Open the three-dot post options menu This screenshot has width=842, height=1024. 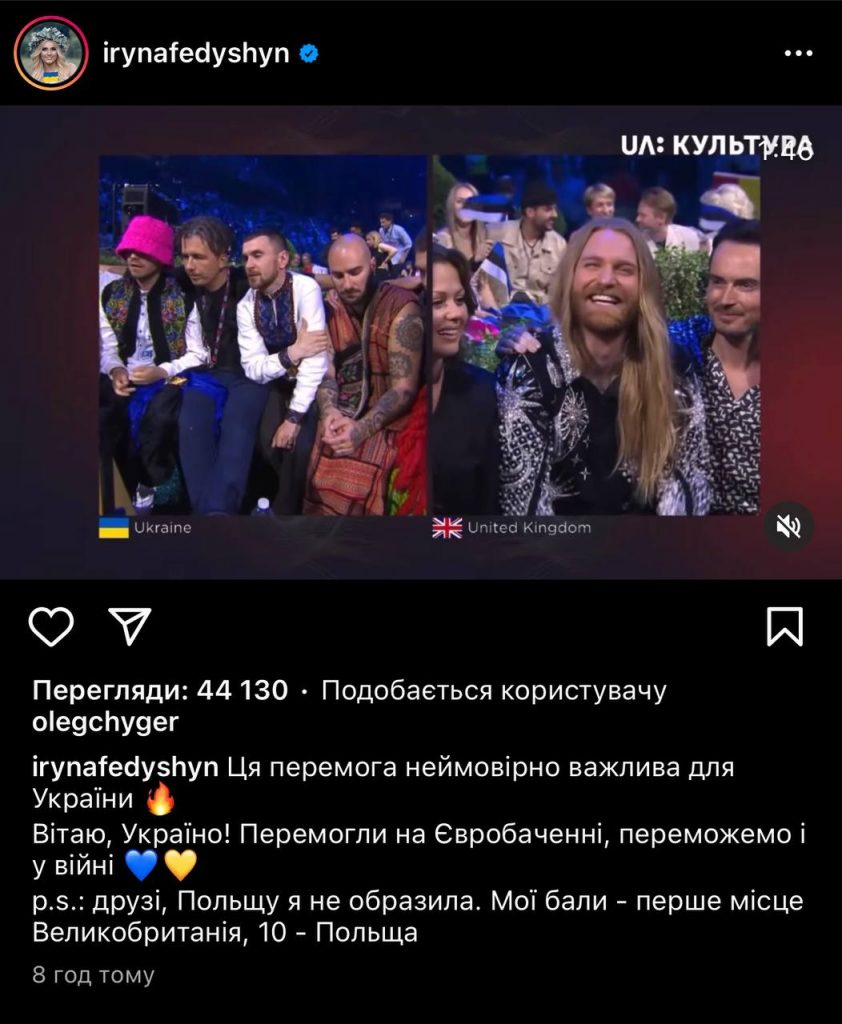[x=798, y=53]
